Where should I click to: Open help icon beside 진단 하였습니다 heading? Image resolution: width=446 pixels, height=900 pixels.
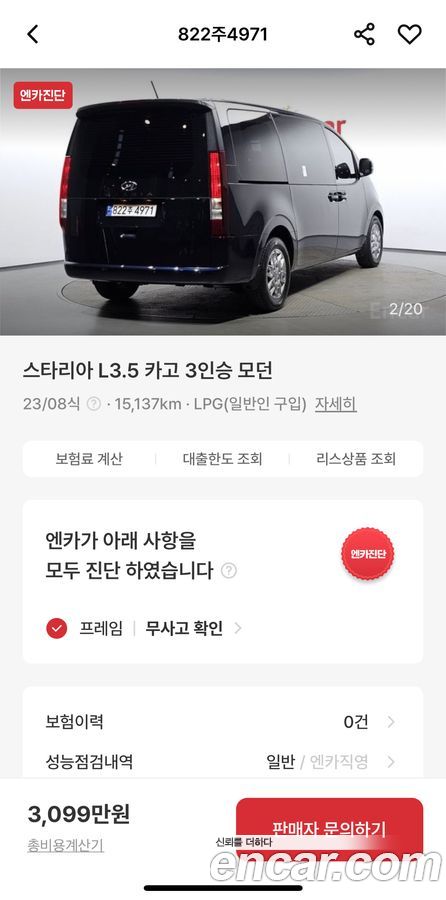click(x=229, y=571)
